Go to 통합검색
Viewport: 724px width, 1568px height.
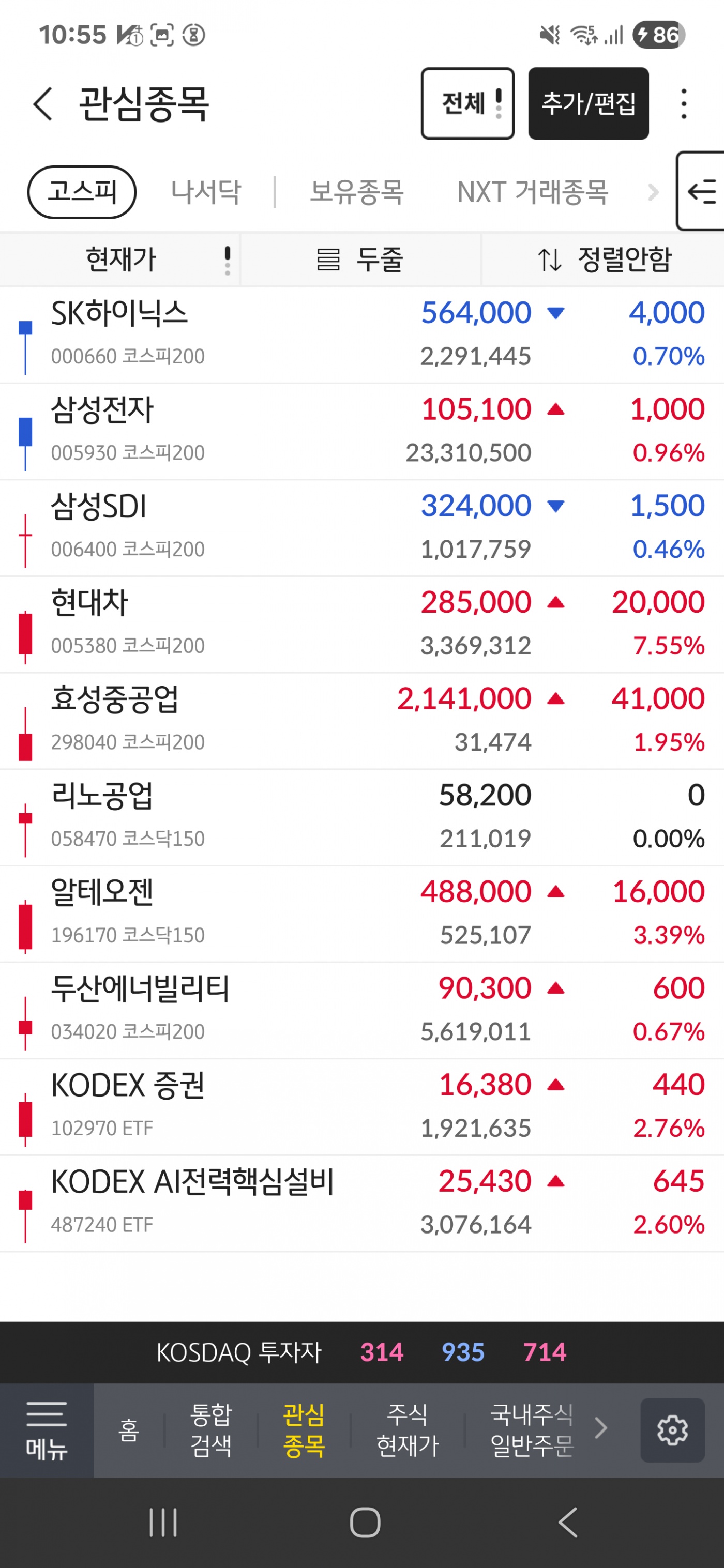(210, 1430)
